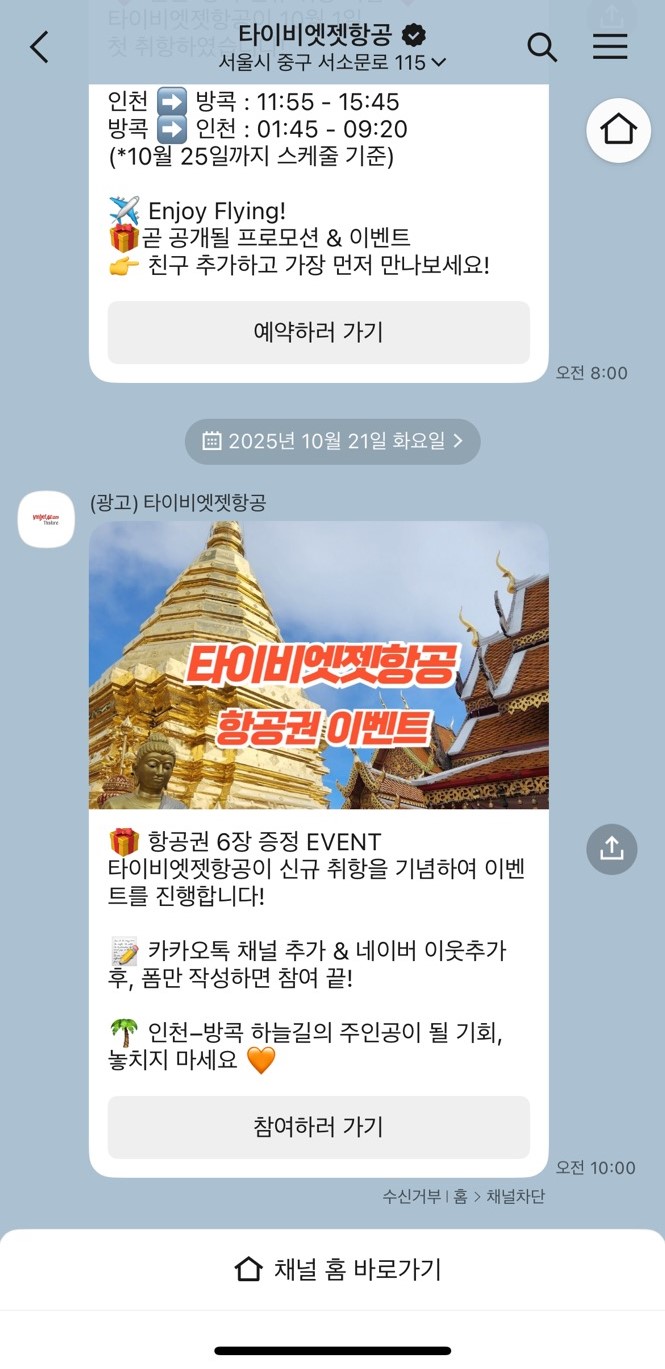The image size is (665, 1369).
Task: Tap the 수신거부 link
Action: coord(411,1196)
